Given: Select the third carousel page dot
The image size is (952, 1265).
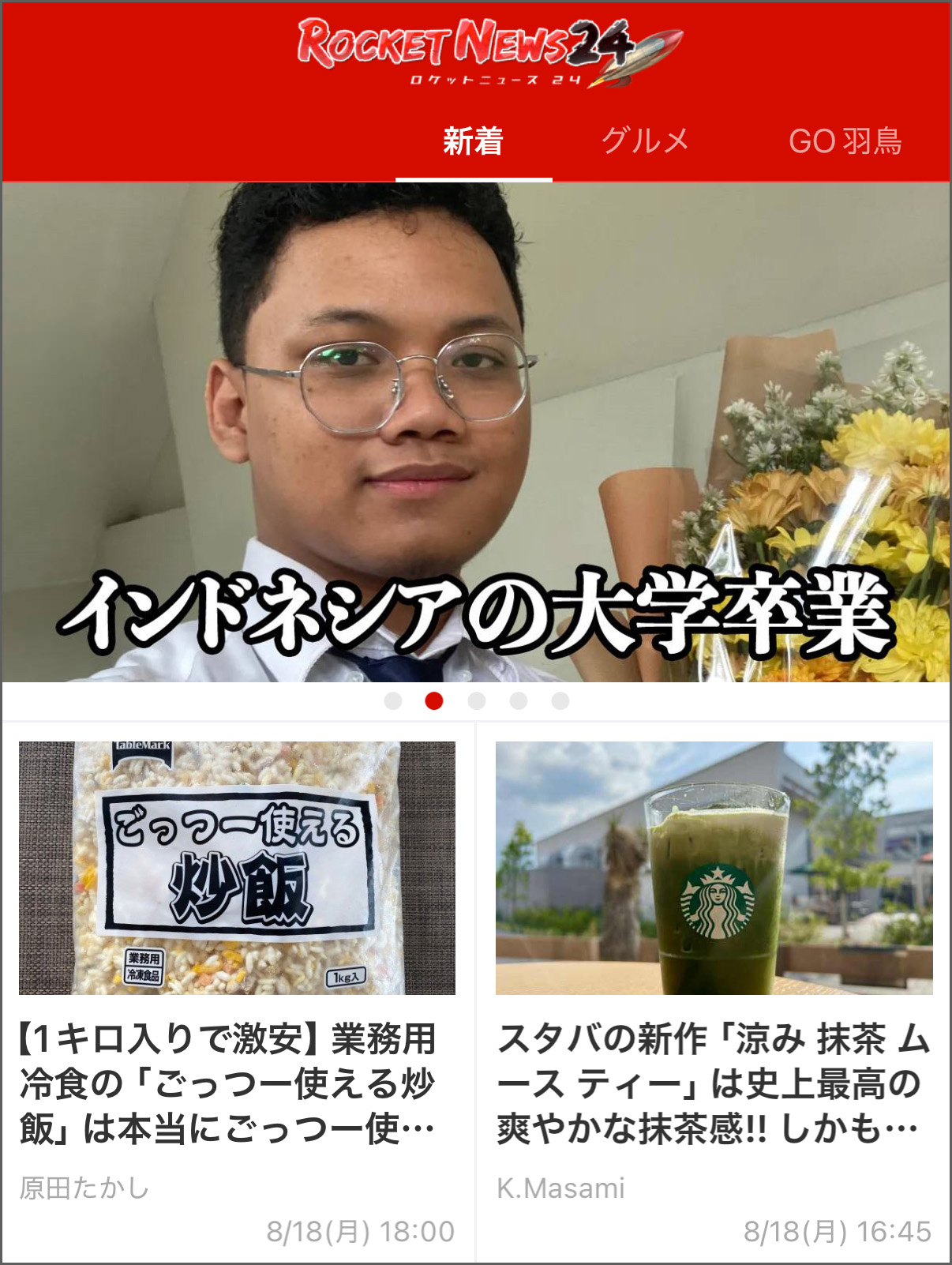Looking at the screenshot, I should tap(476, 701).
